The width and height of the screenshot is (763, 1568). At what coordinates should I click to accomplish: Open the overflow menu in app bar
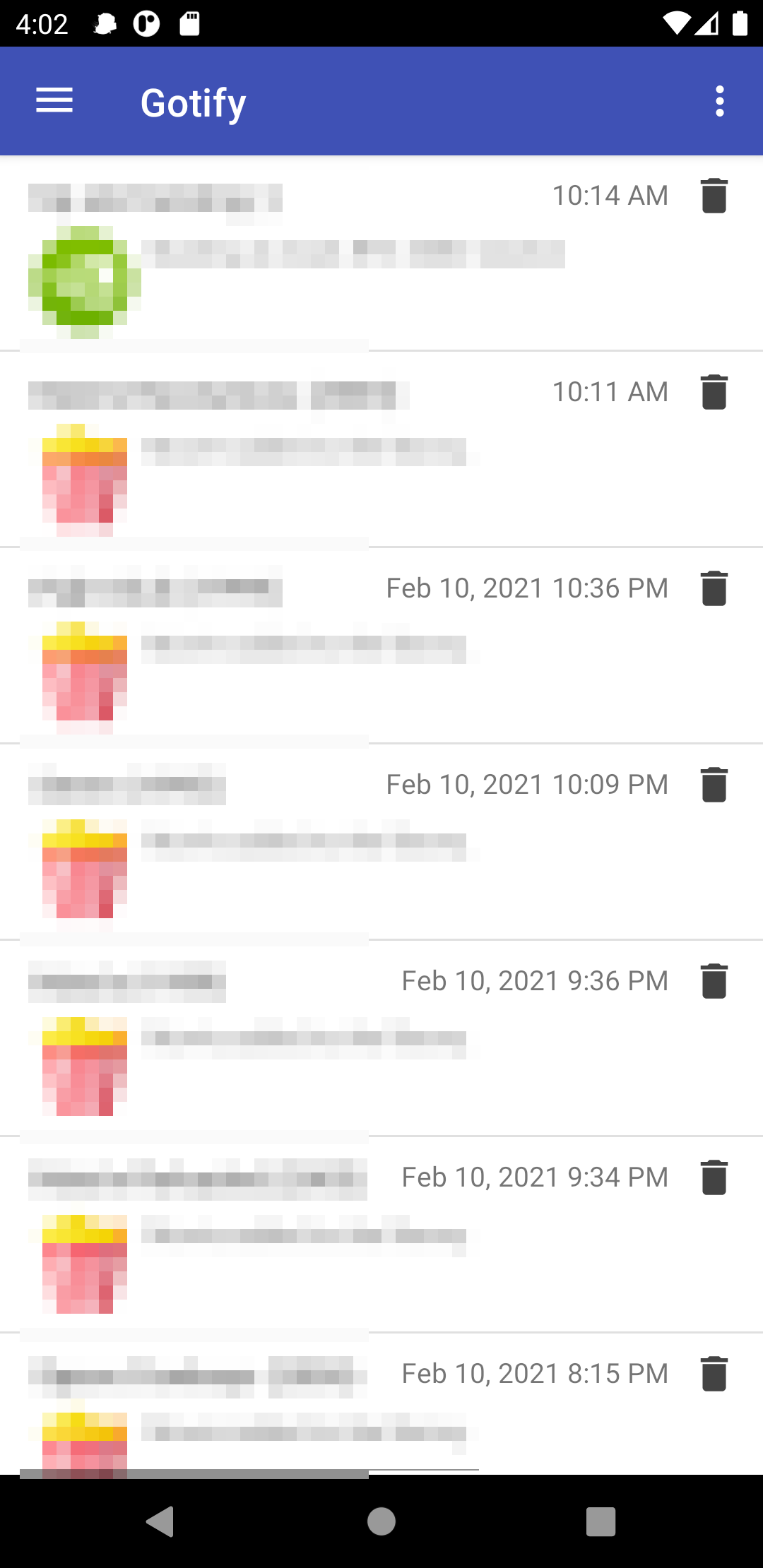tap(719, 101)
